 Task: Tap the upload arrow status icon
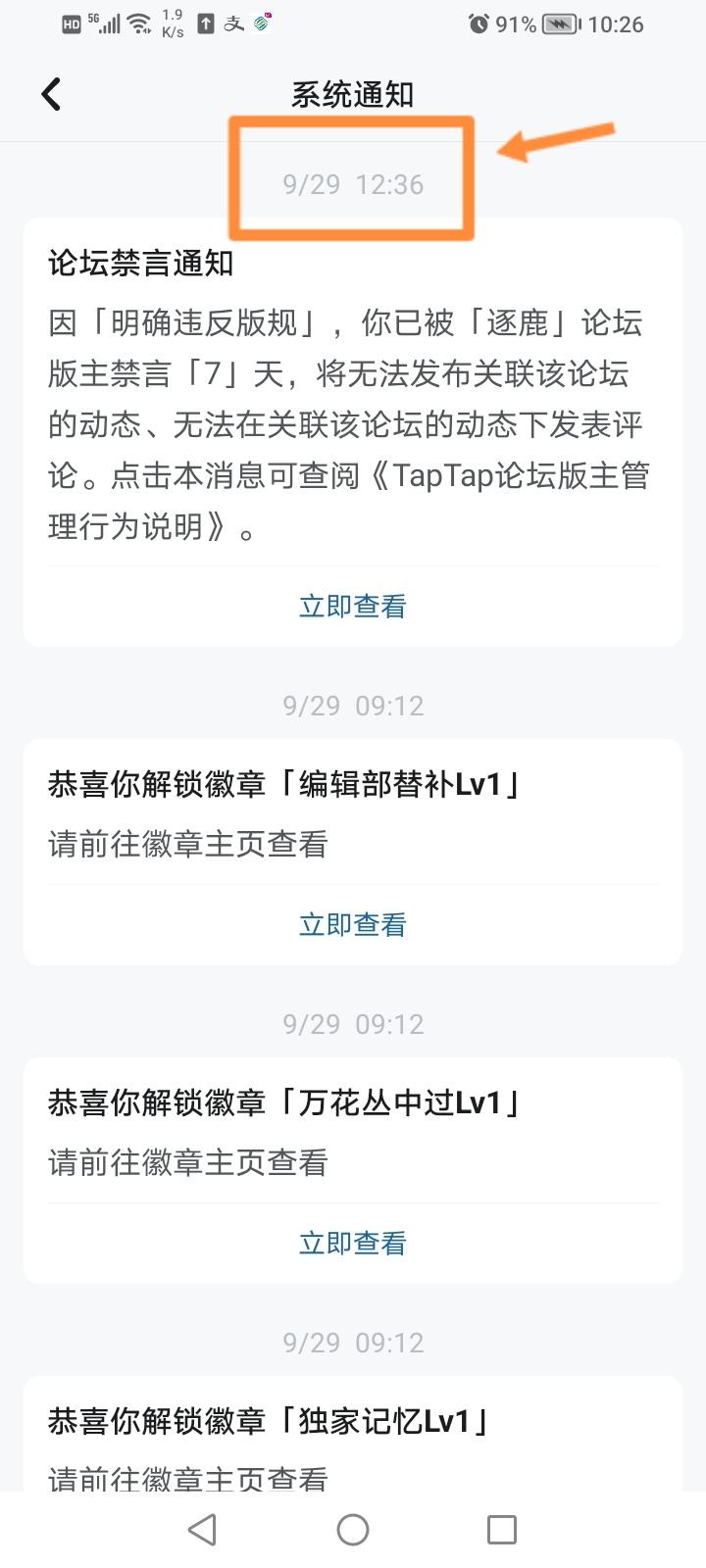click(206, 24)
